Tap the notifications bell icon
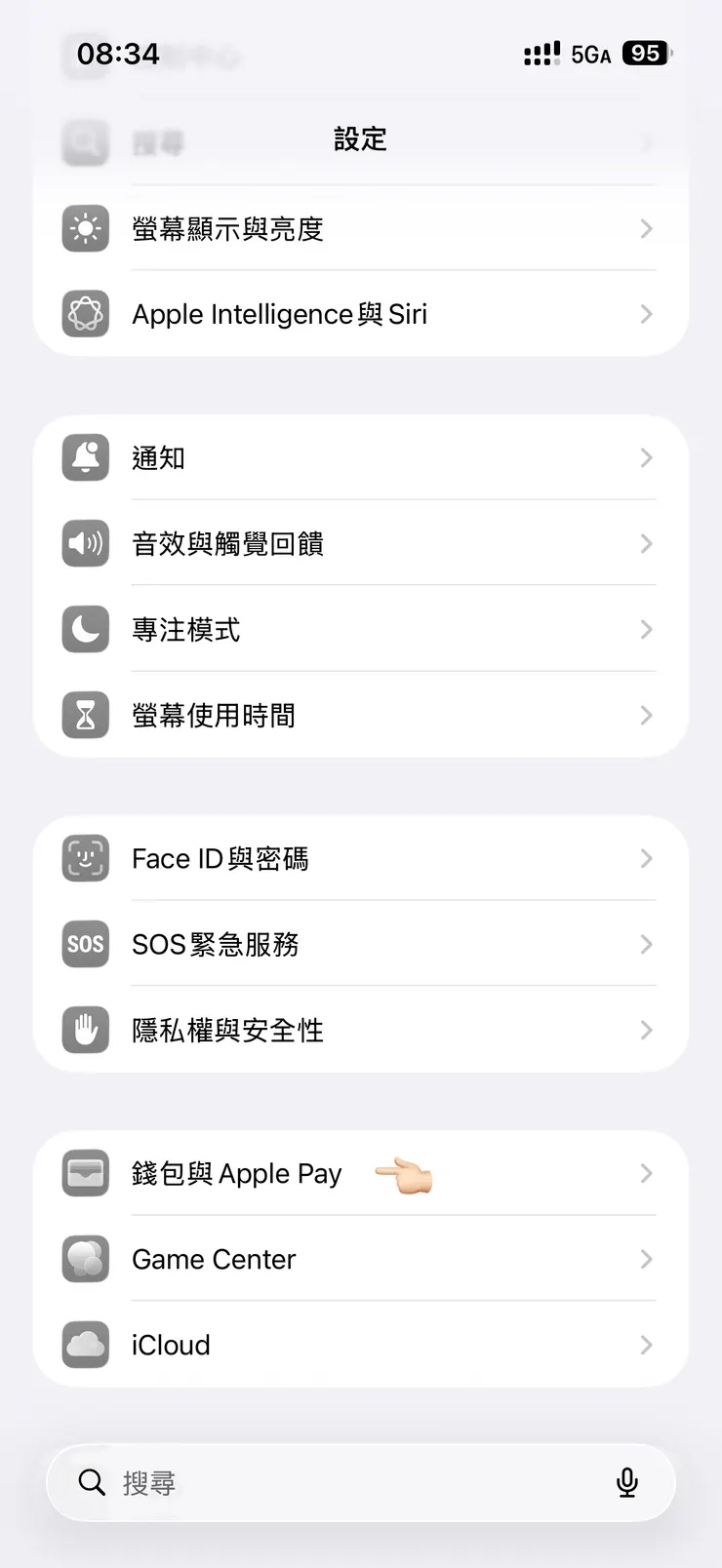This screenshot has height=1568, width=722. (85, 458)
